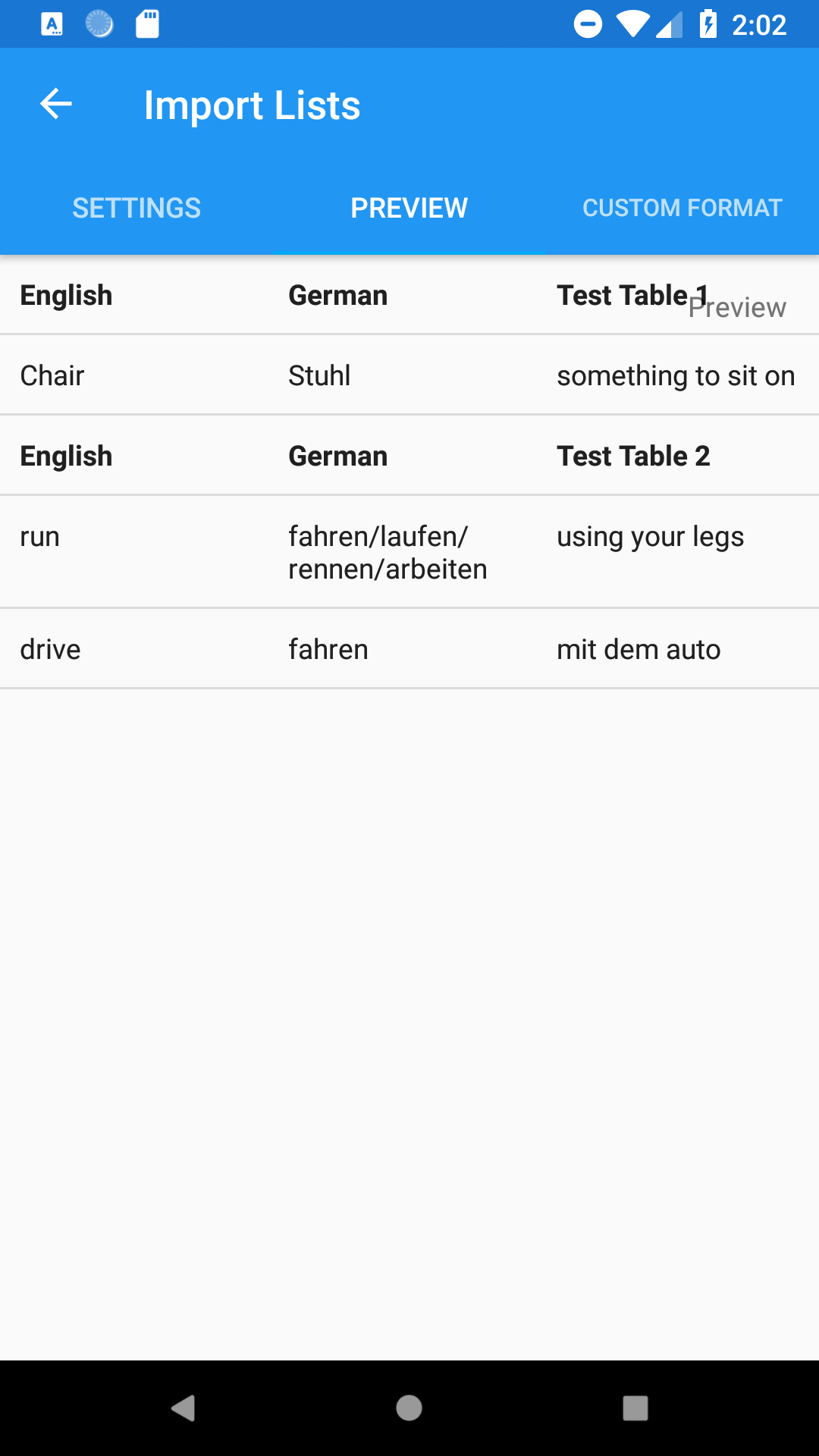Go back from Import Lists

(56, 105)
